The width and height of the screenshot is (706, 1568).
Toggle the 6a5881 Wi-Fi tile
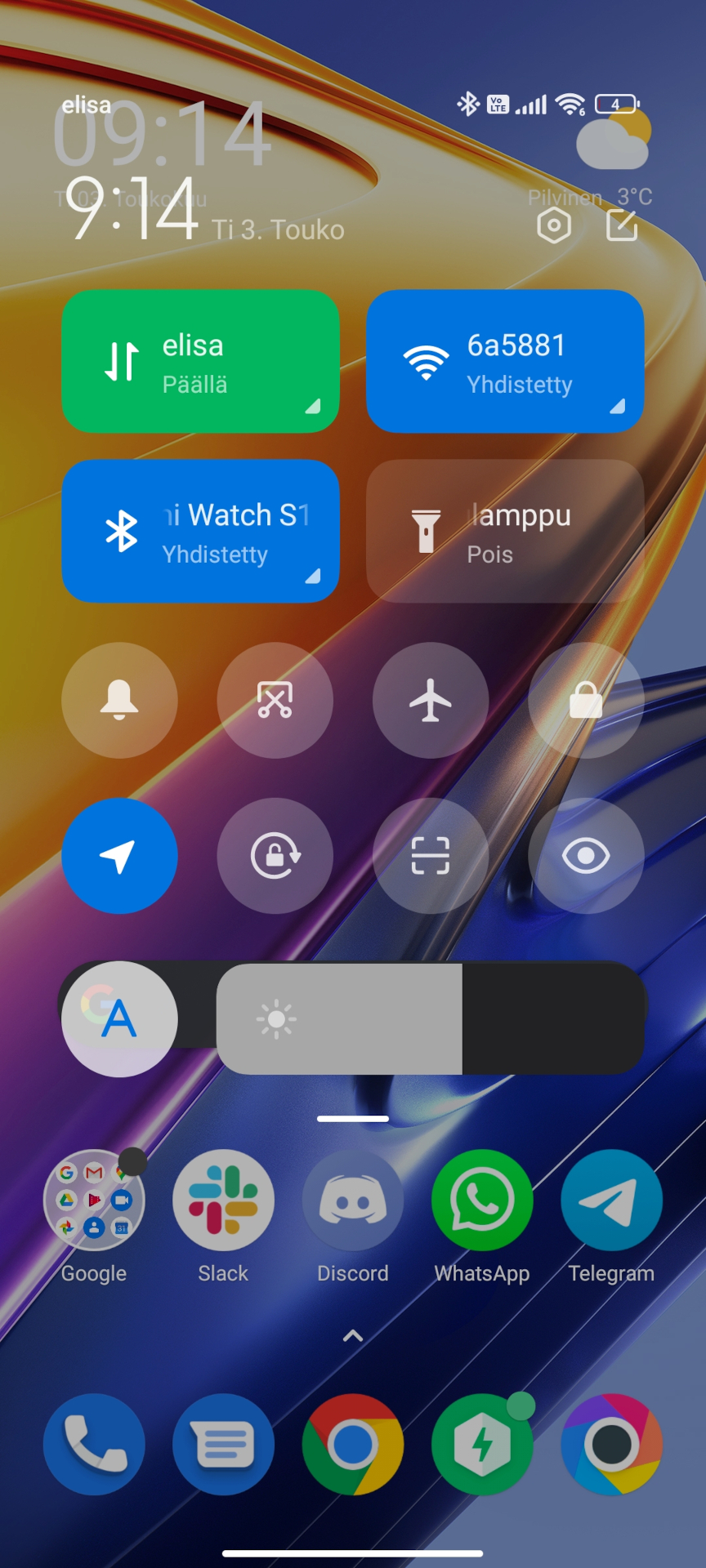505,361
